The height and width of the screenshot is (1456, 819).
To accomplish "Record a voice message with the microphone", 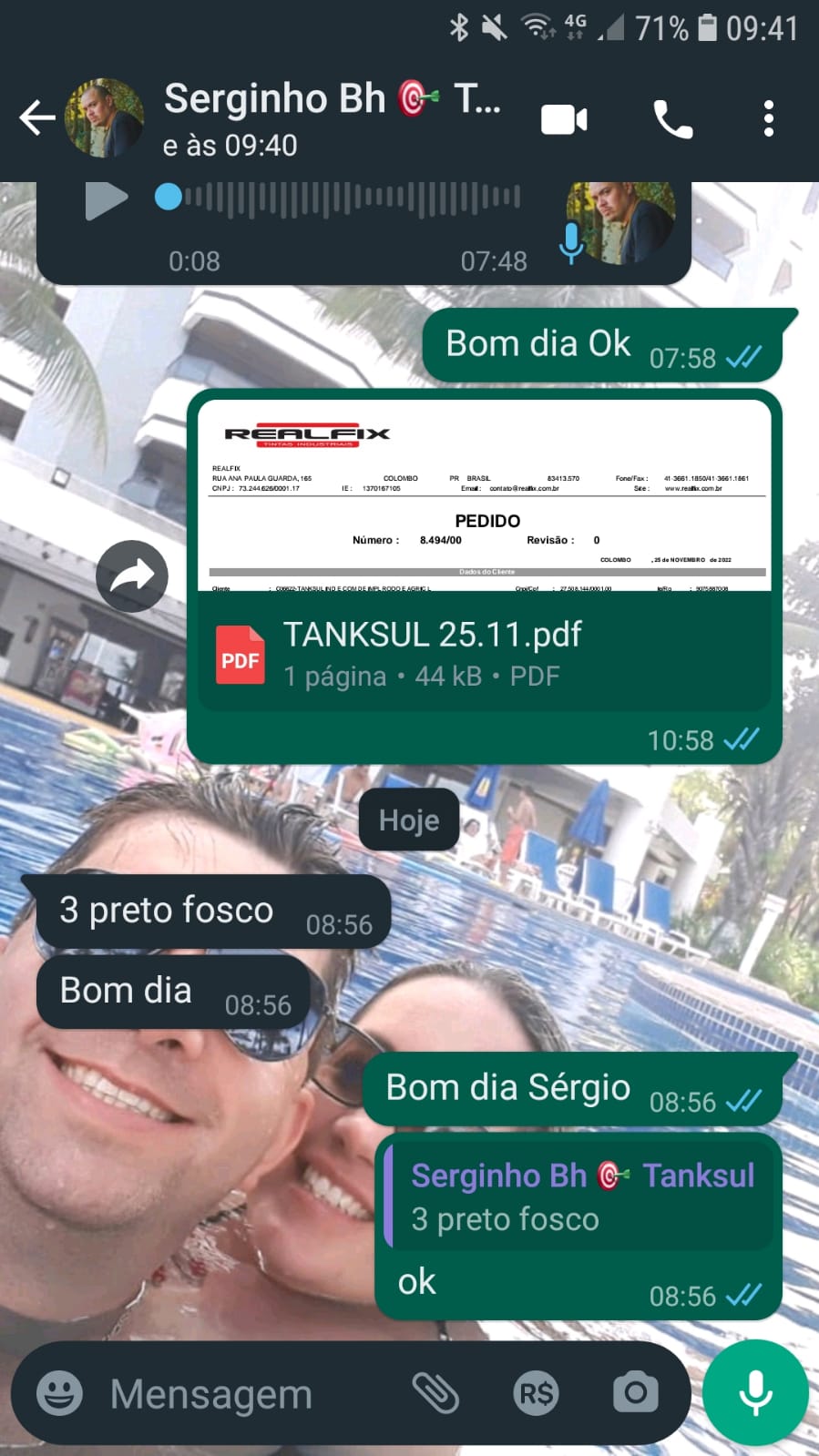I will (755, 1393).
